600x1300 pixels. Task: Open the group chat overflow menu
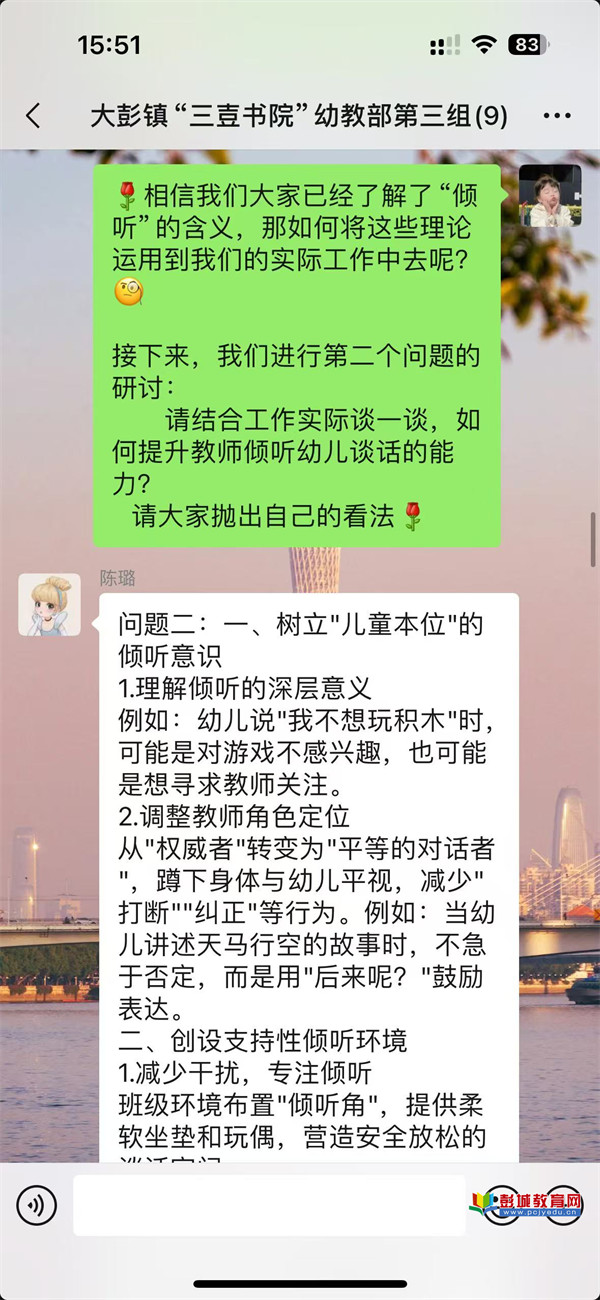click(x=557, y=116)
